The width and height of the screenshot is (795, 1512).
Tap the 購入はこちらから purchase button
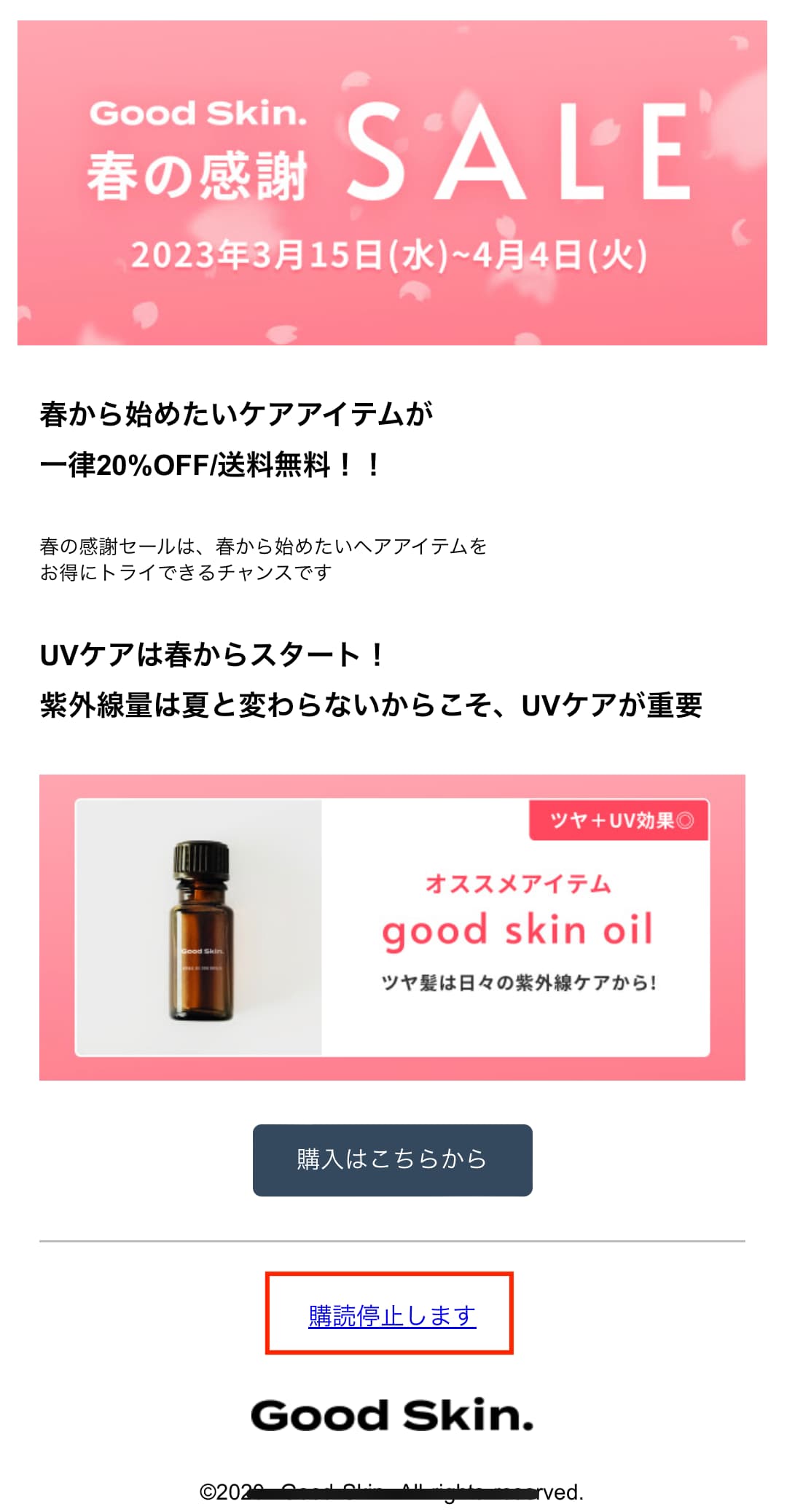point(392,1159)
